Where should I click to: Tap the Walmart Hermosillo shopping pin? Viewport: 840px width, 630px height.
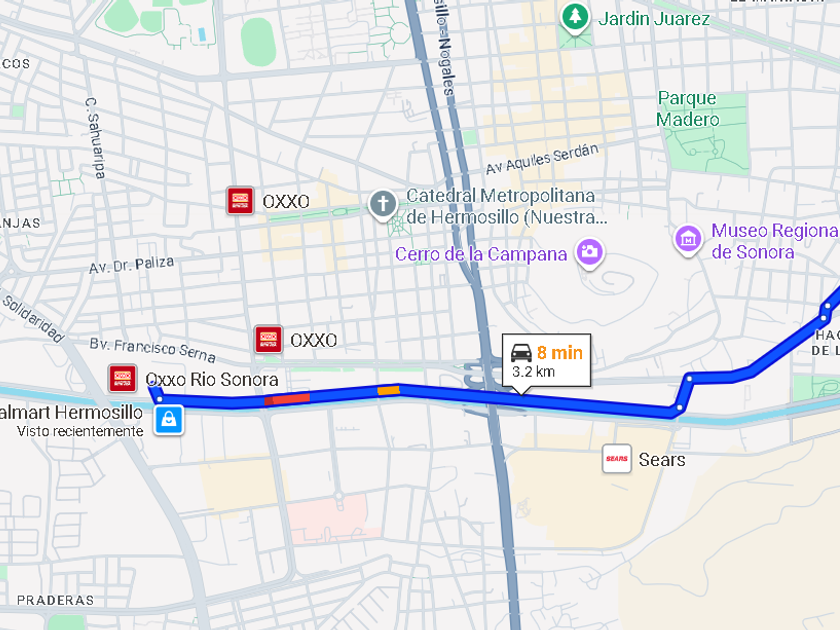pos(169,419)
